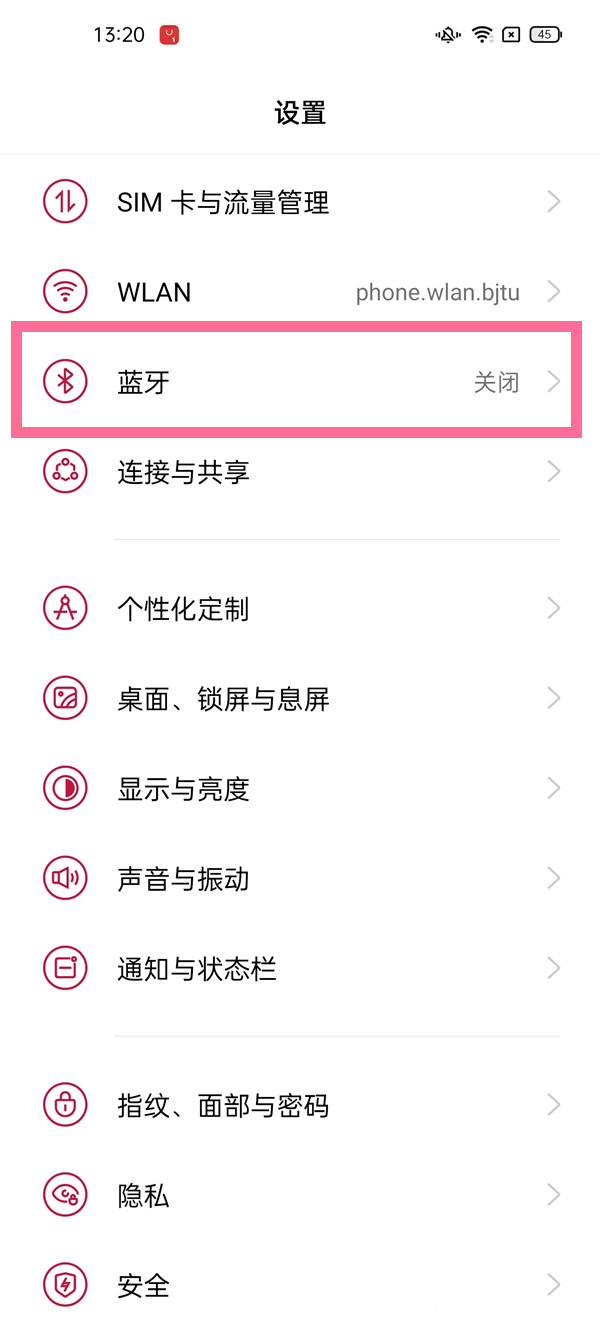This screenshot has width=600, height=1340.
Task: Open 隐私 privacy settings
Action: [300, 1196]
